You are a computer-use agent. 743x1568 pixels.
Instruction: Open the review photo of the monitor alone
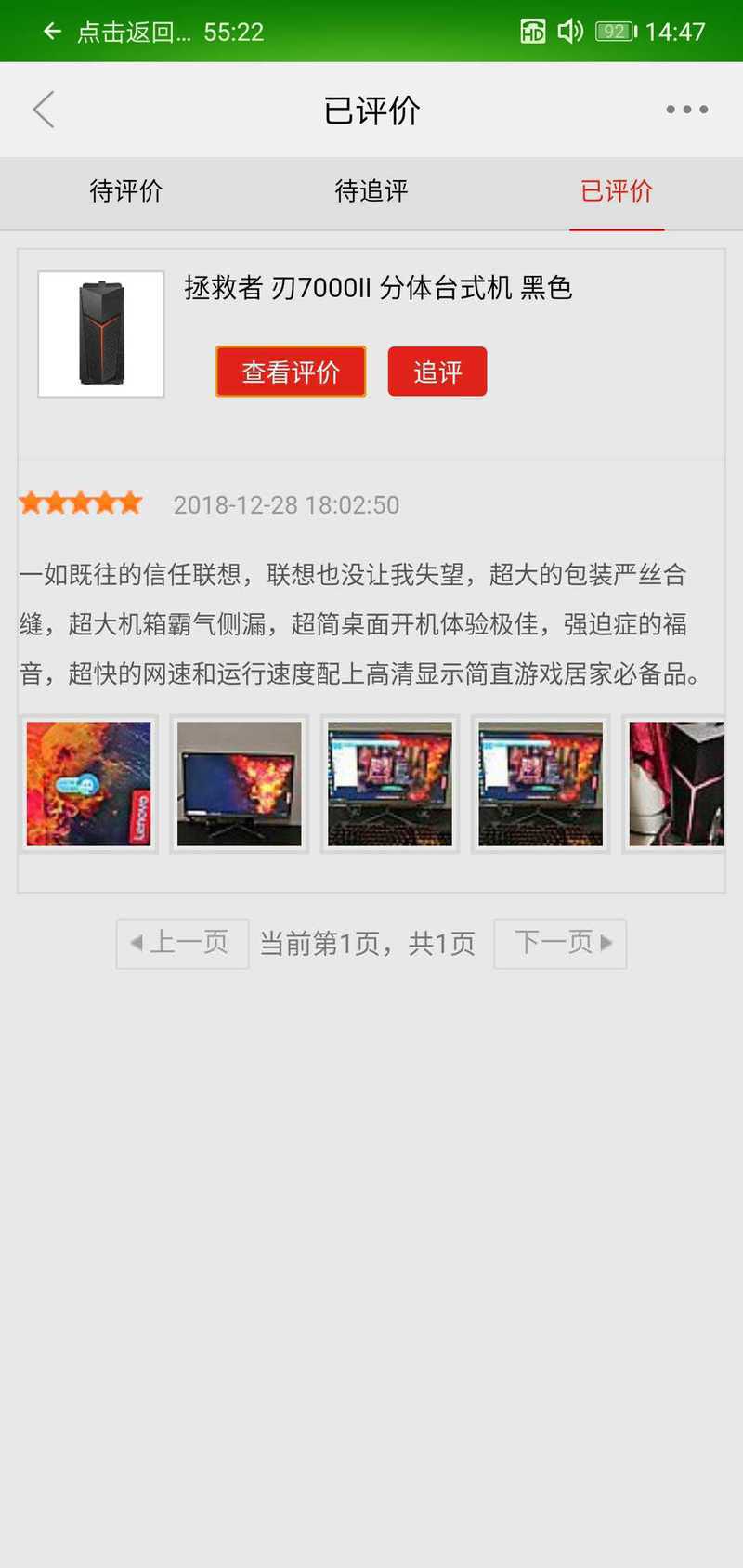(240, 784)
